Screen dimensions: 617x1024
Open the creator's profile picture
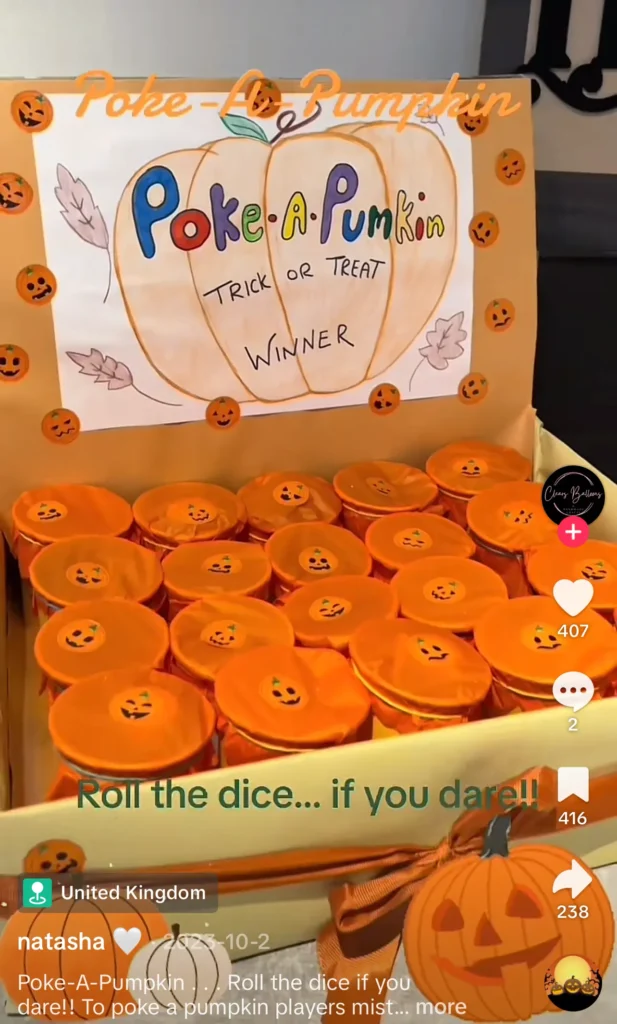coord(573,494)
